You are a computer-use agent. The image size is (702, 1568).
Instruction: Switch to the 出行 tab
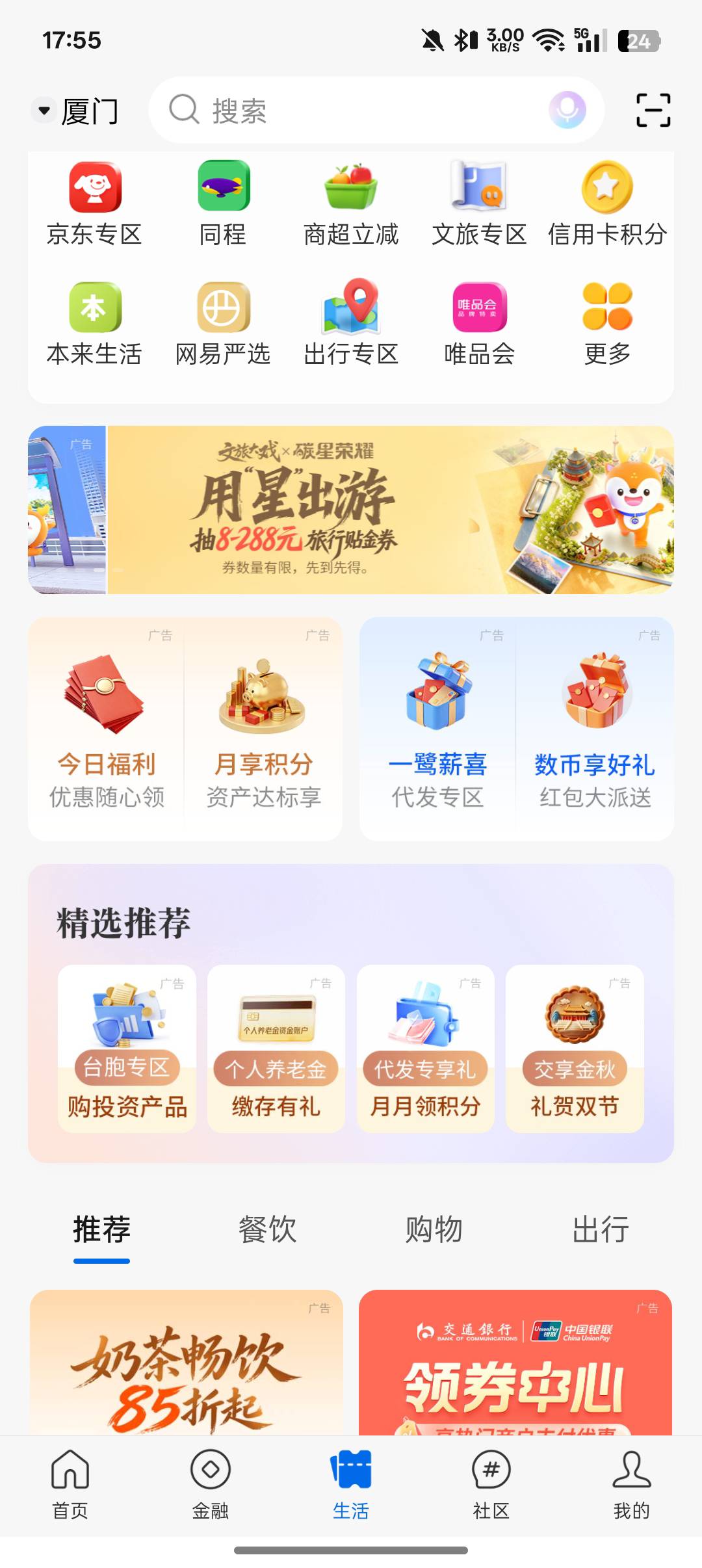(x=601, y=1229)
